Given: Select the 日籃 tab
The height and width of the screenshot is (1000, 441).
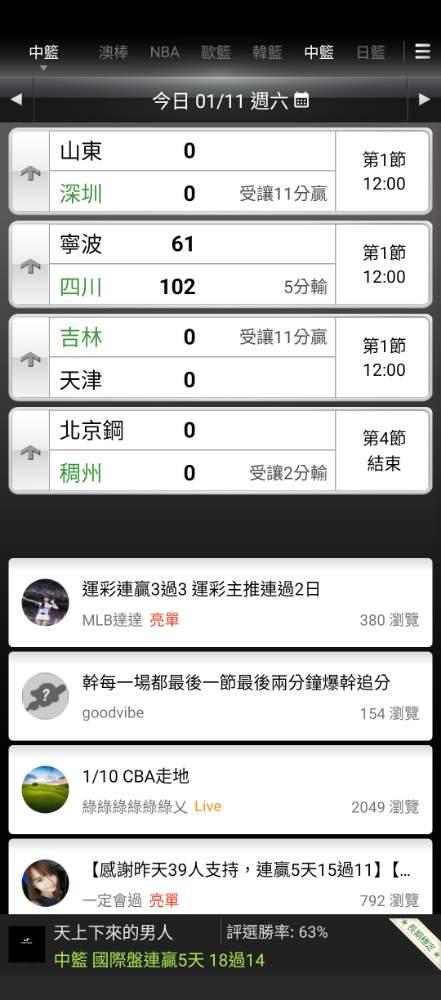Looking at the screenshot, I should click(x=371, y=52).
